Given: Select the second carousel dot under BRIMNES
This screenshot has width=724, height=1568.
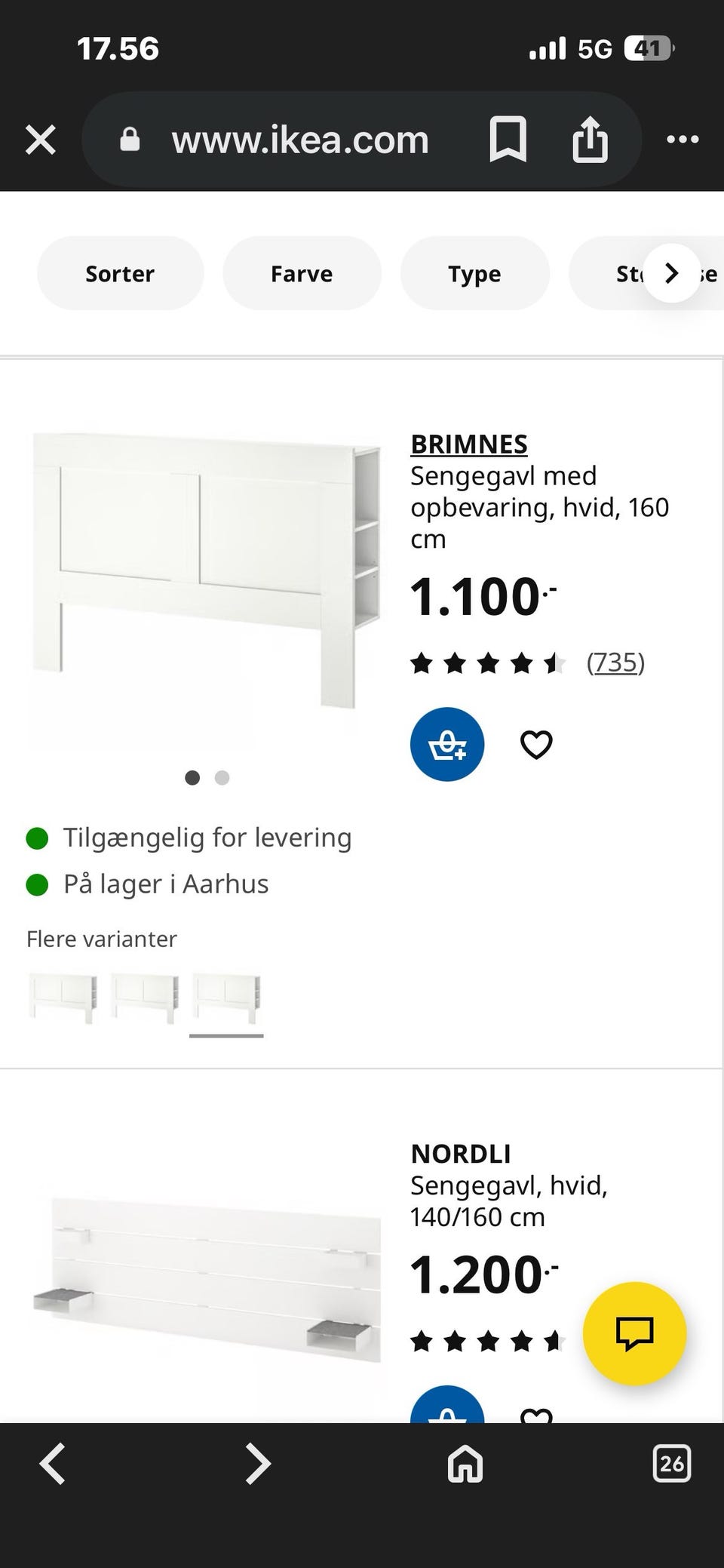Looking at the screenshot, I should coord(222,777).
